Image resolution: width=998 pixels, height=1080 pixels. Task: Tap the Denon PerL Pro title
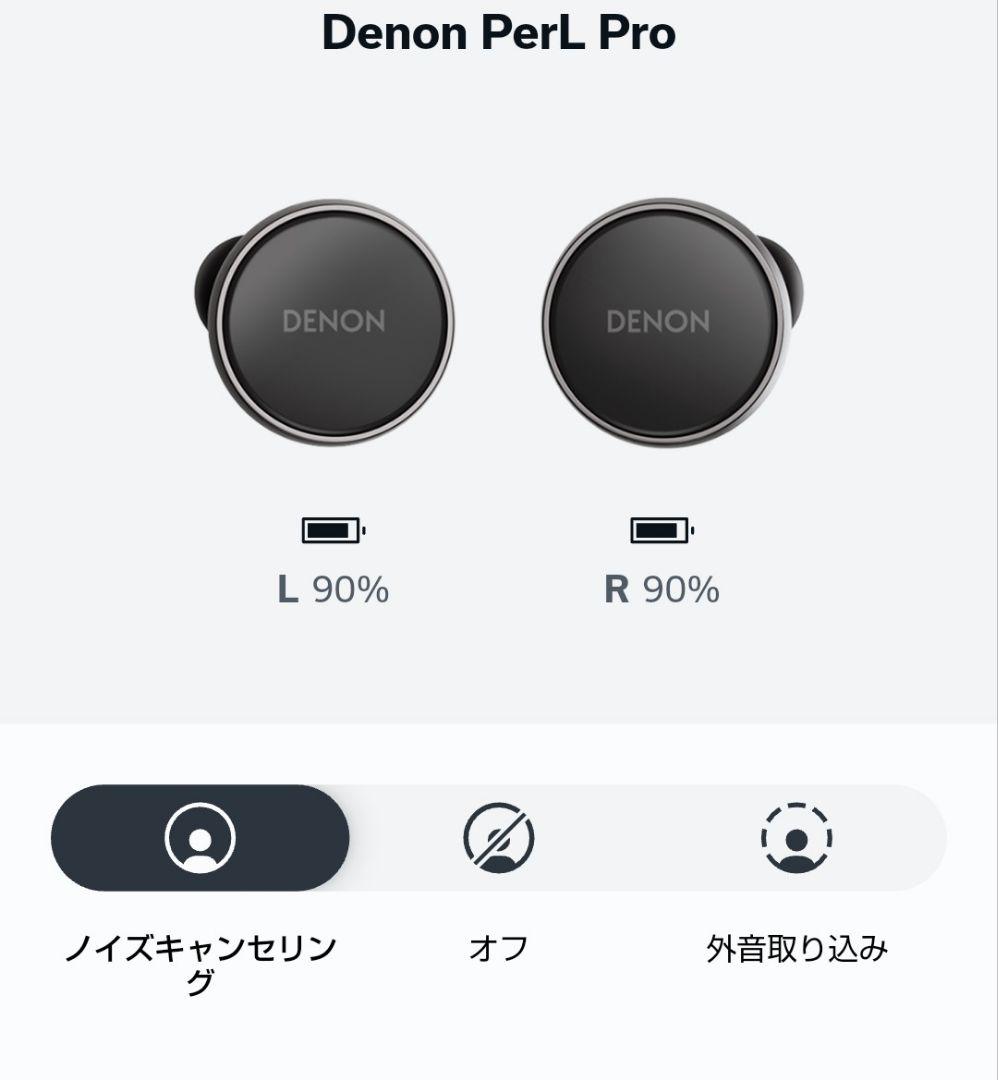coord(498,33)
